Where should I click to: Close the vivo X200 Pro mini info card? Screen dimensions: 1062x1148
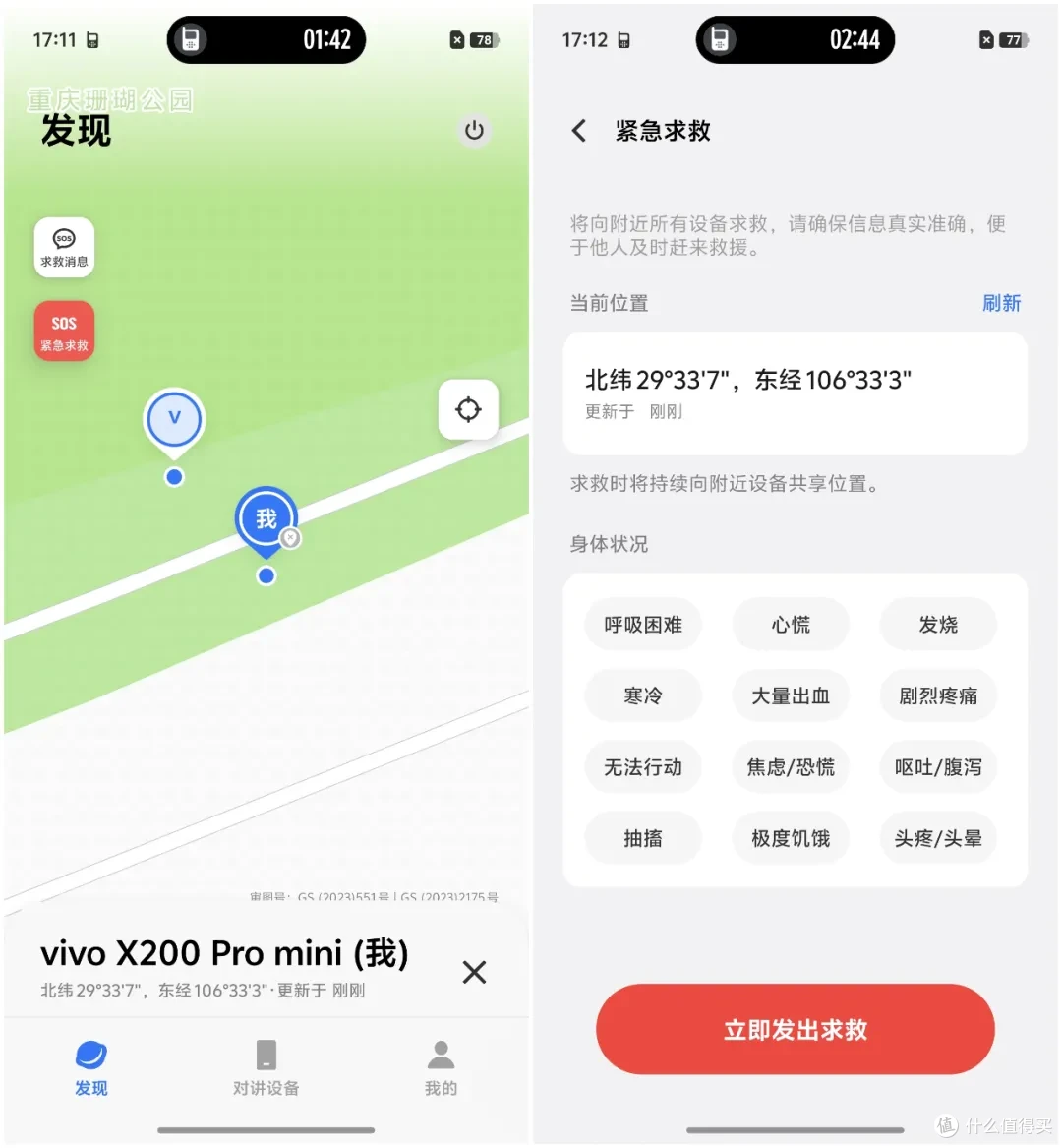[475, 972]
